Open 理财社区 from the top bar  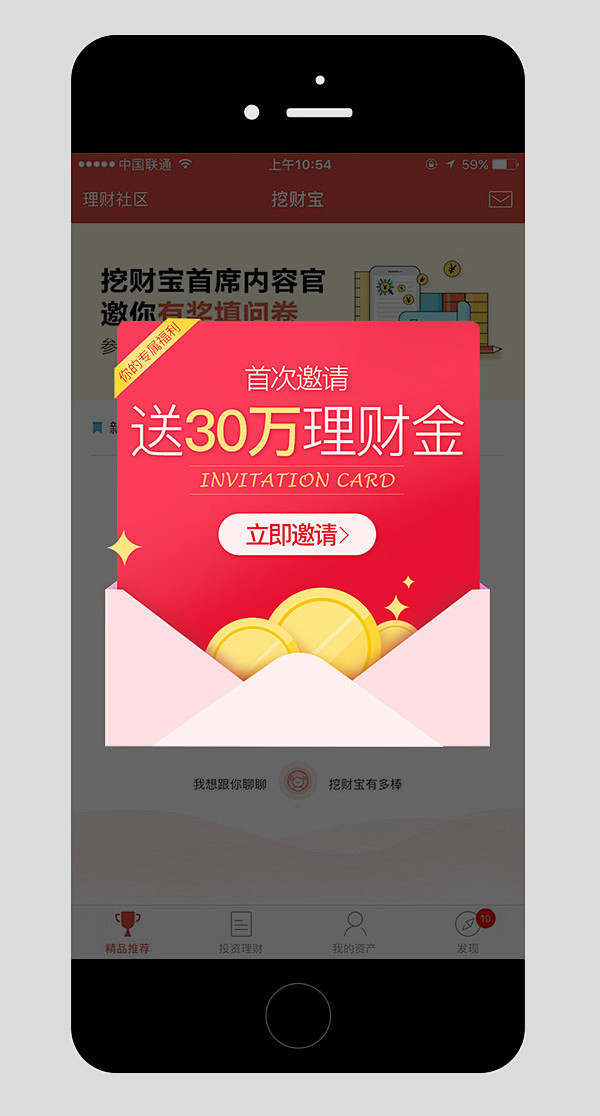(x=115, y=199)
